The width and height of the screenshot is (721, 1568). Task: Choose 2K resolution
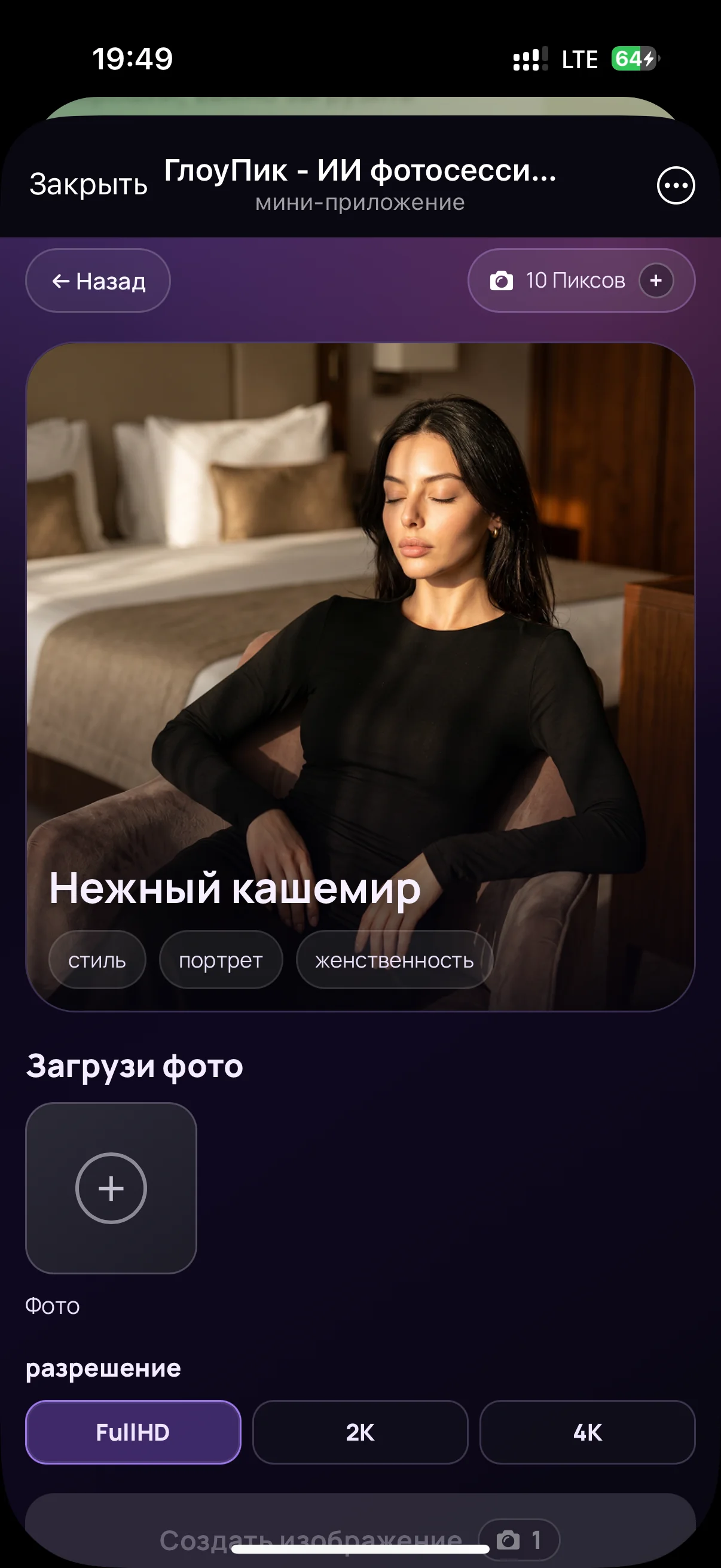coord(360,1432)
